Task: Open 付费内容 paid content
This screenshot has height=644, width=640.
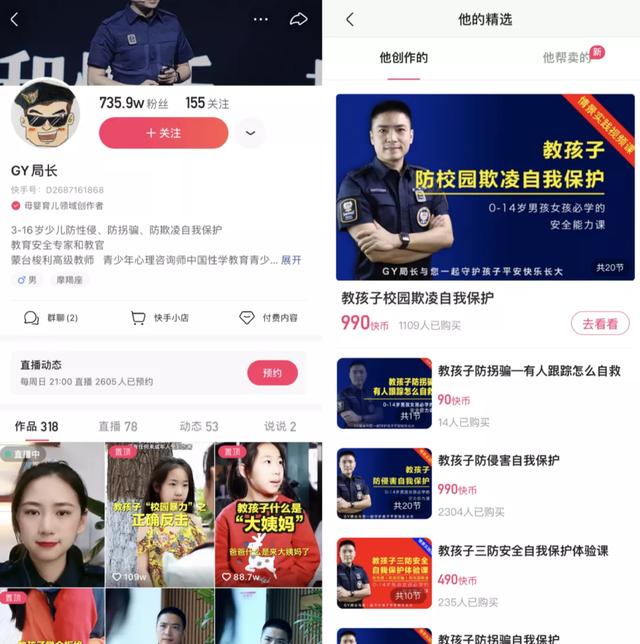Action: [x=268, y=318]
